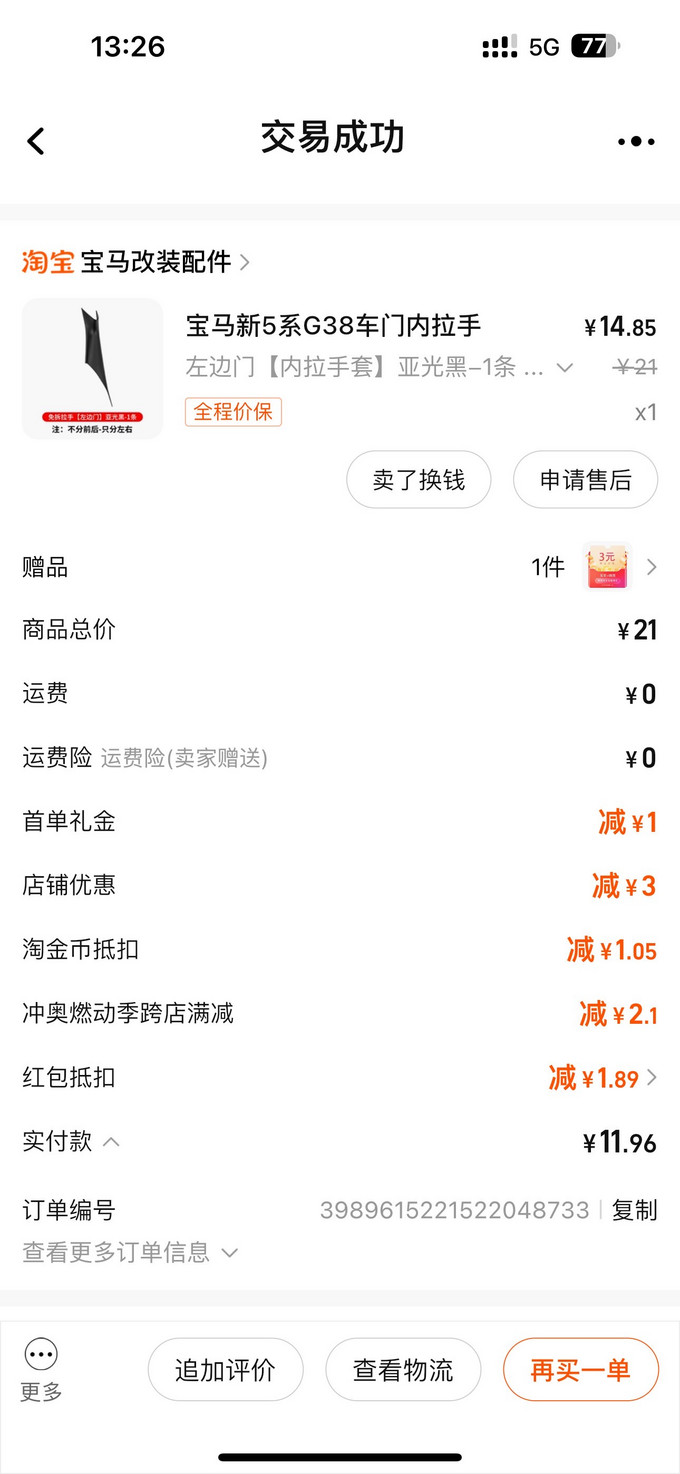Expand the product variant details chevron
Viewport: 680px width, 1474px height.
(x=565, y=368)
